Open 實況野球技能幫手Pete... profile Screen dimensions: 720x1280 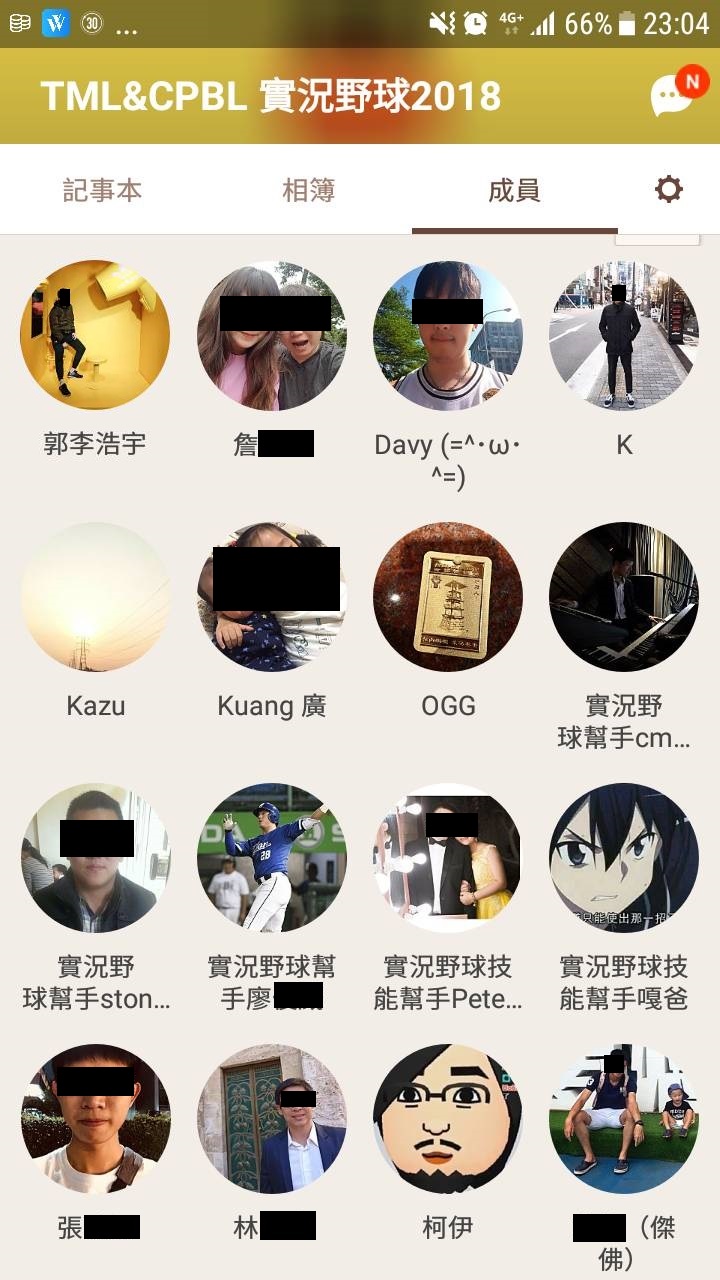[447, 858]
